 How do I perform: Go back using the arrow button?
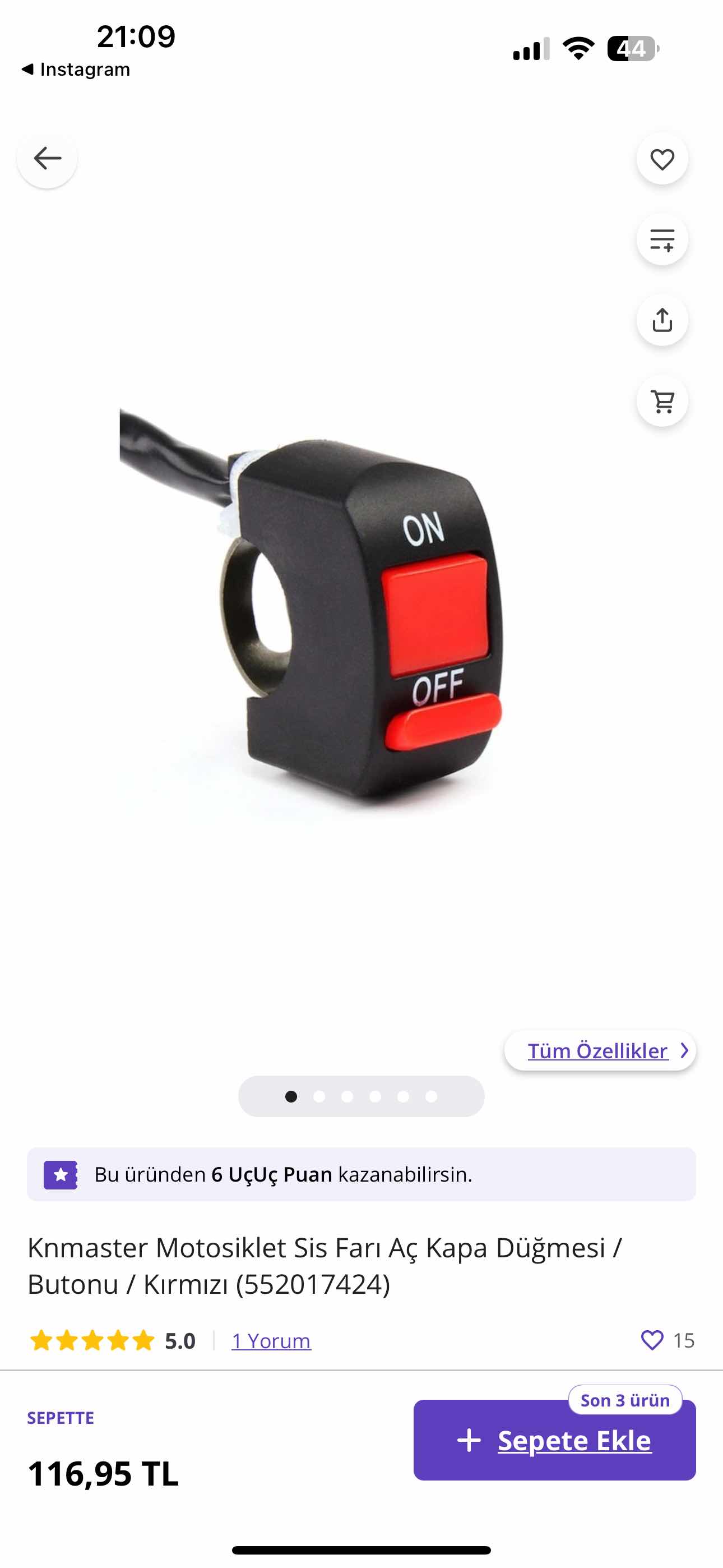(x=47, y=158)
